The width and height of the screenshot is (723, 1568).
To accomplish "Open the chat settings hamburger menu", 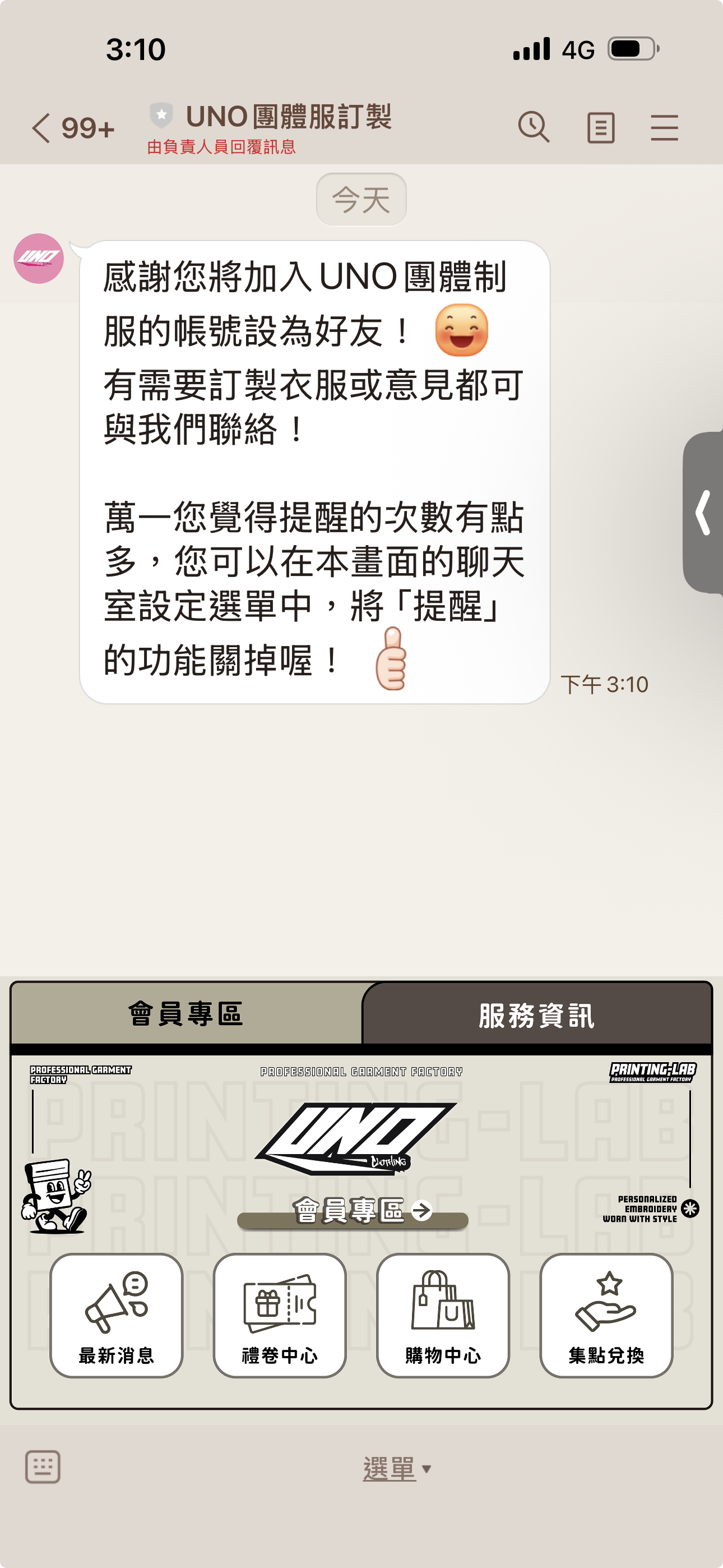I will click(x=664, y=128).
